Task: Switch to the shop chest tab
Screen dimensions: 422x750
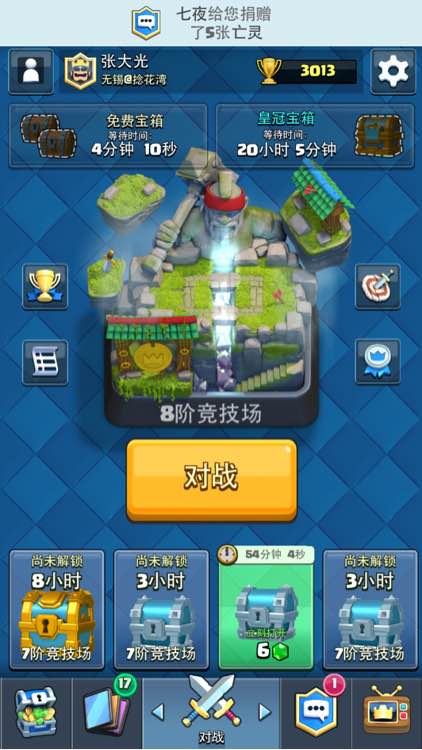Action: pos(36,712)
